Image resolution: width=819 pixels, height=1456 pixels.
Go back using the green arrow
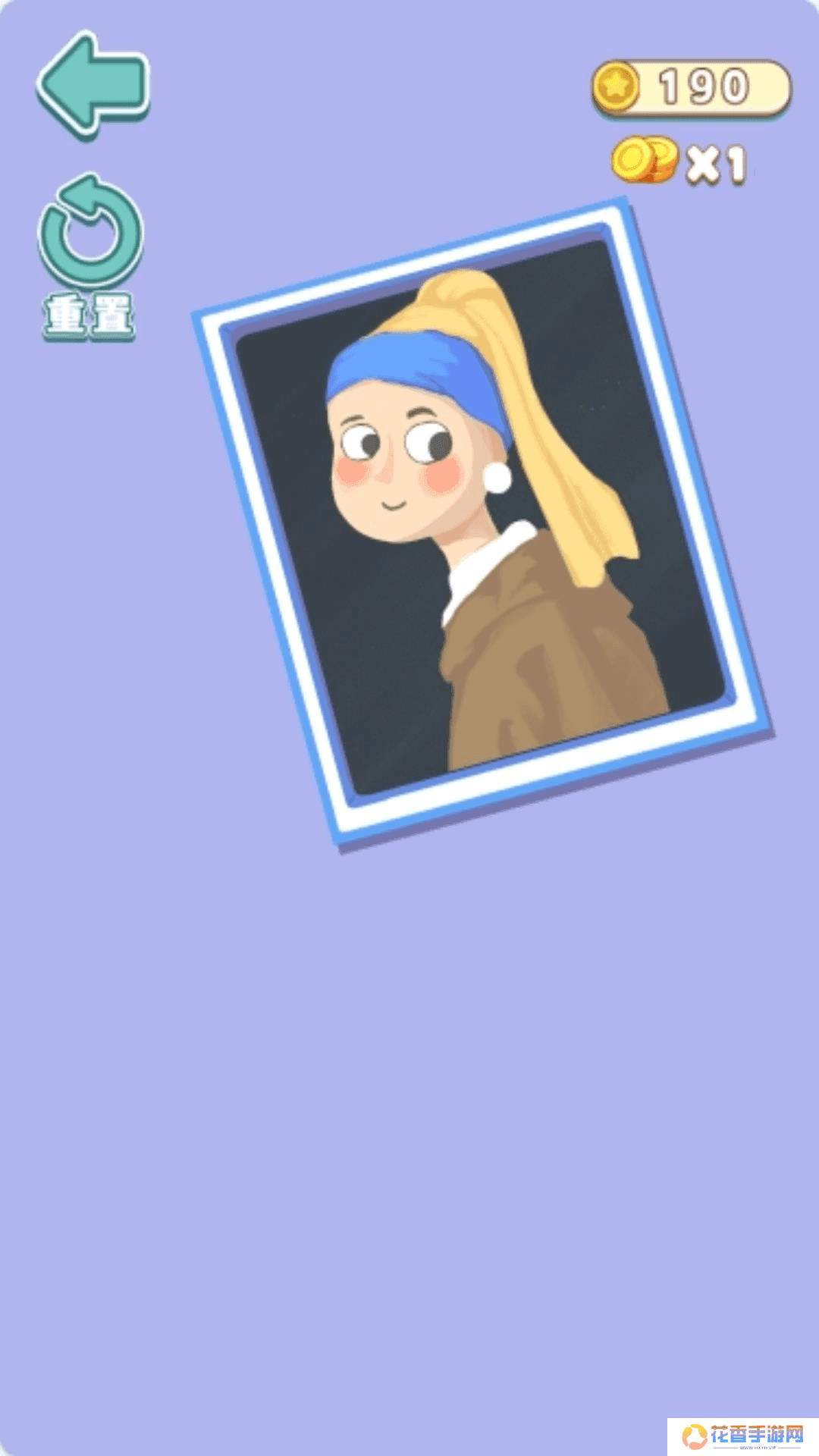(x=93, y=85)
